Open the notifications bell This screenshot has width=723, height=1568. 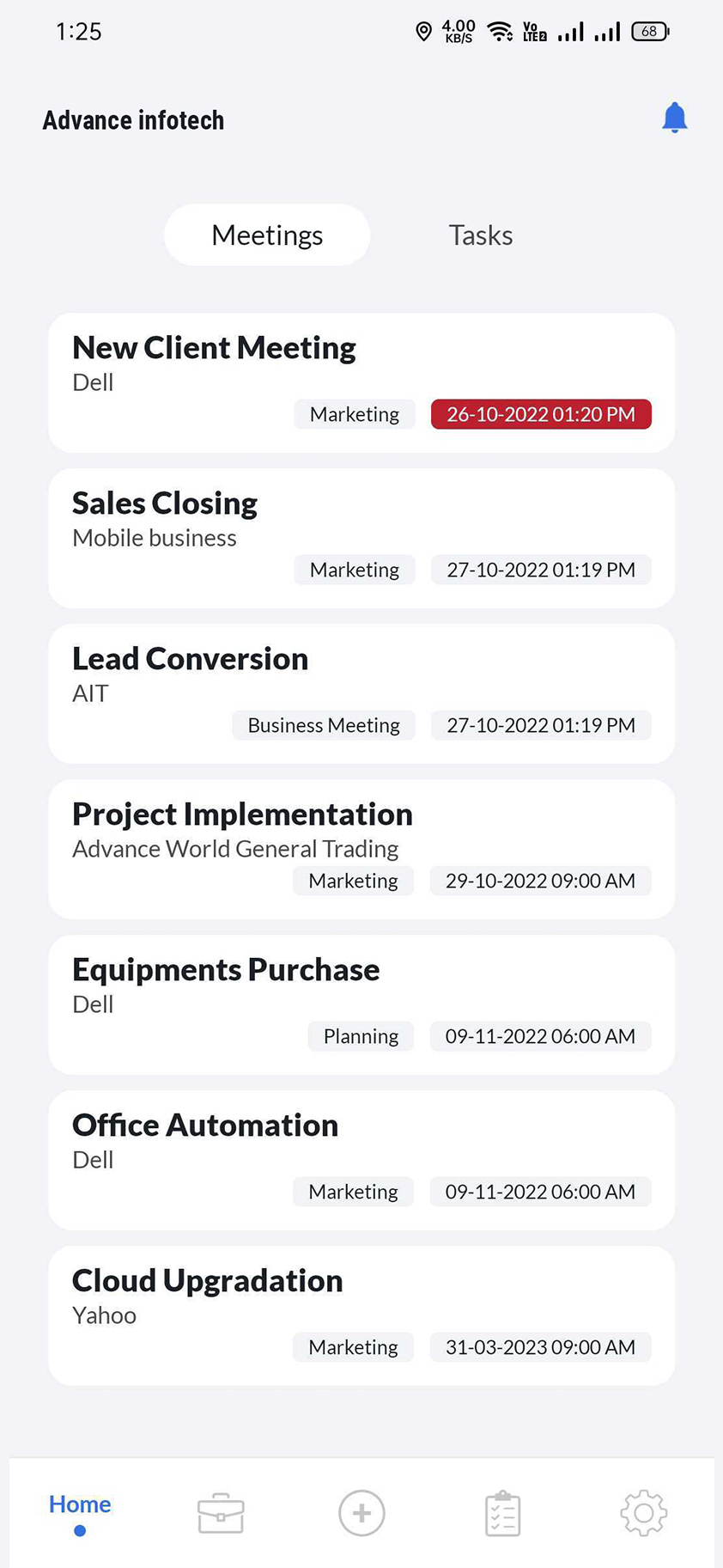(674, 118)
